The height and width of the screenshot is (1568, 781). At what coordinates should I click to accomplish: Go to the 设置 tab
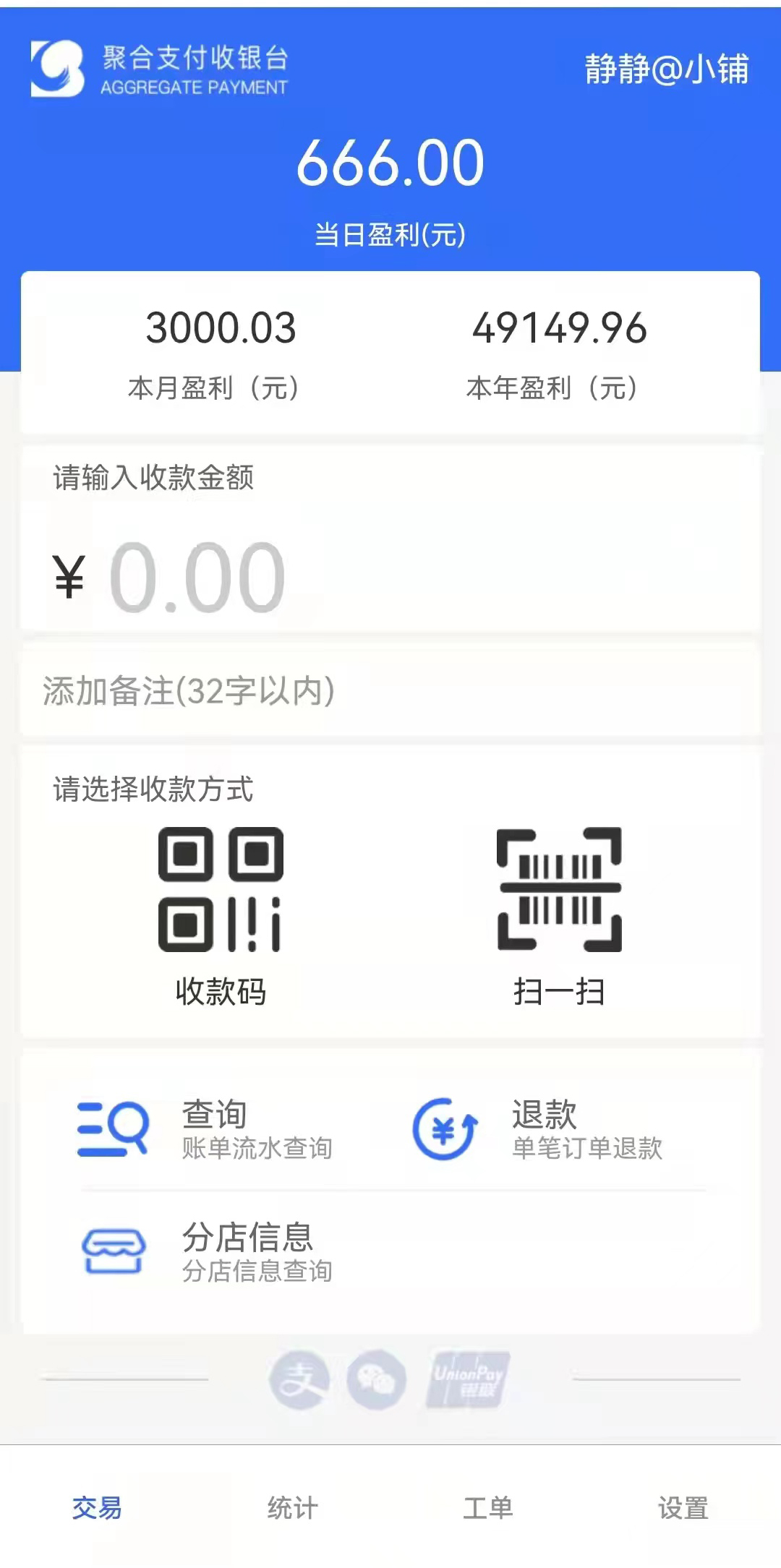pyautogui.click(x=683, y=1508)
